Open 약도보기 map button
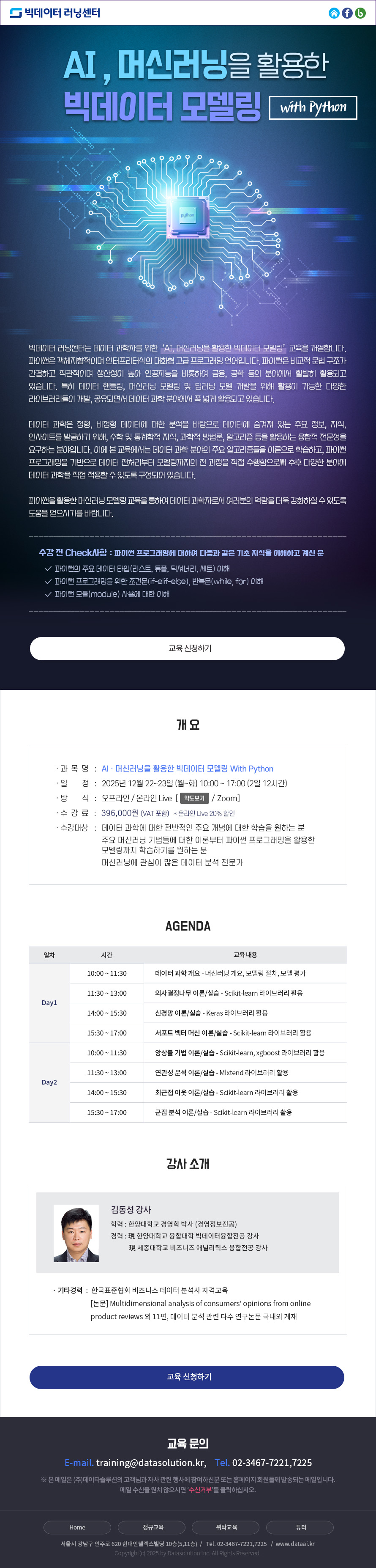The height and width of the screenshot is (1568, 376). [x=195, y=798]
